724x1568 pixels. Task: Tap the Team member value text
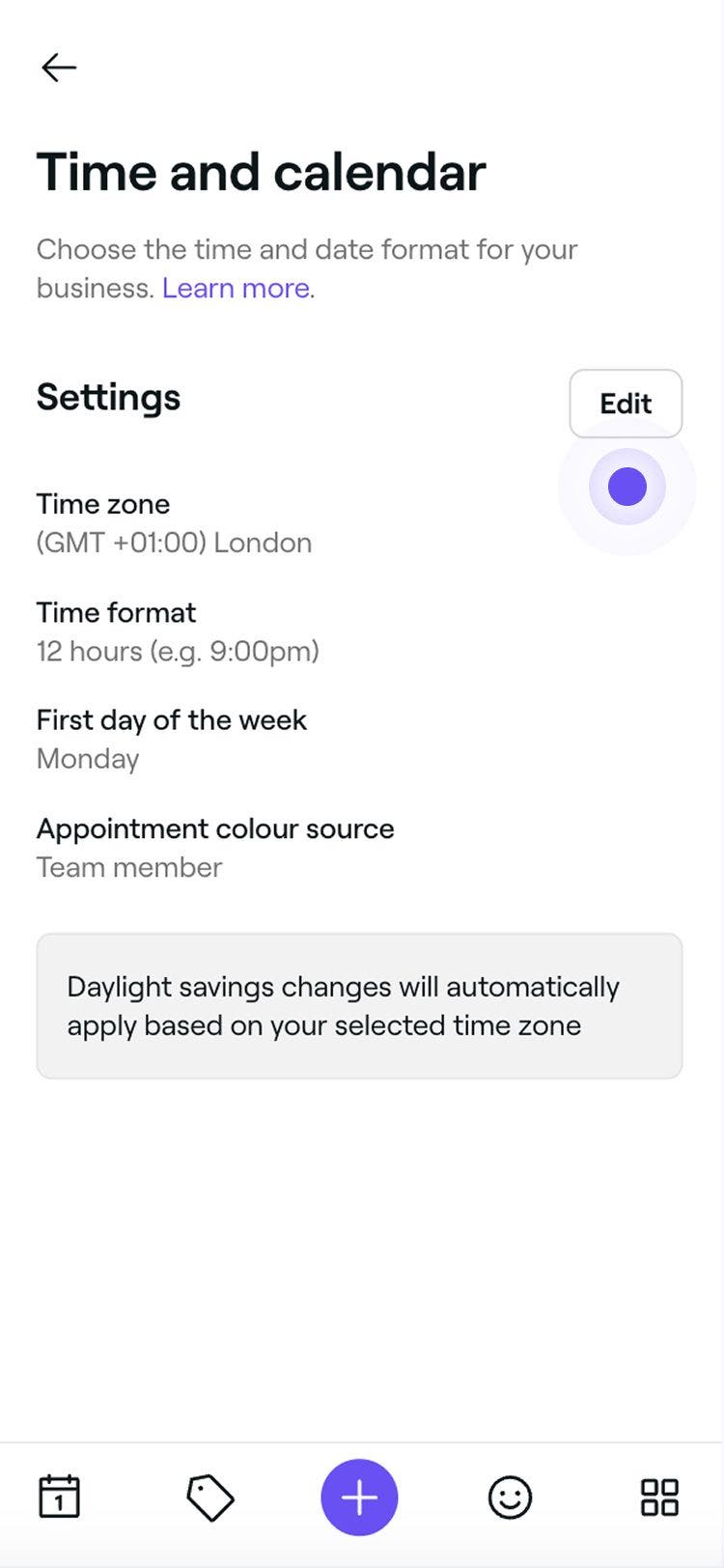[128, 867]
